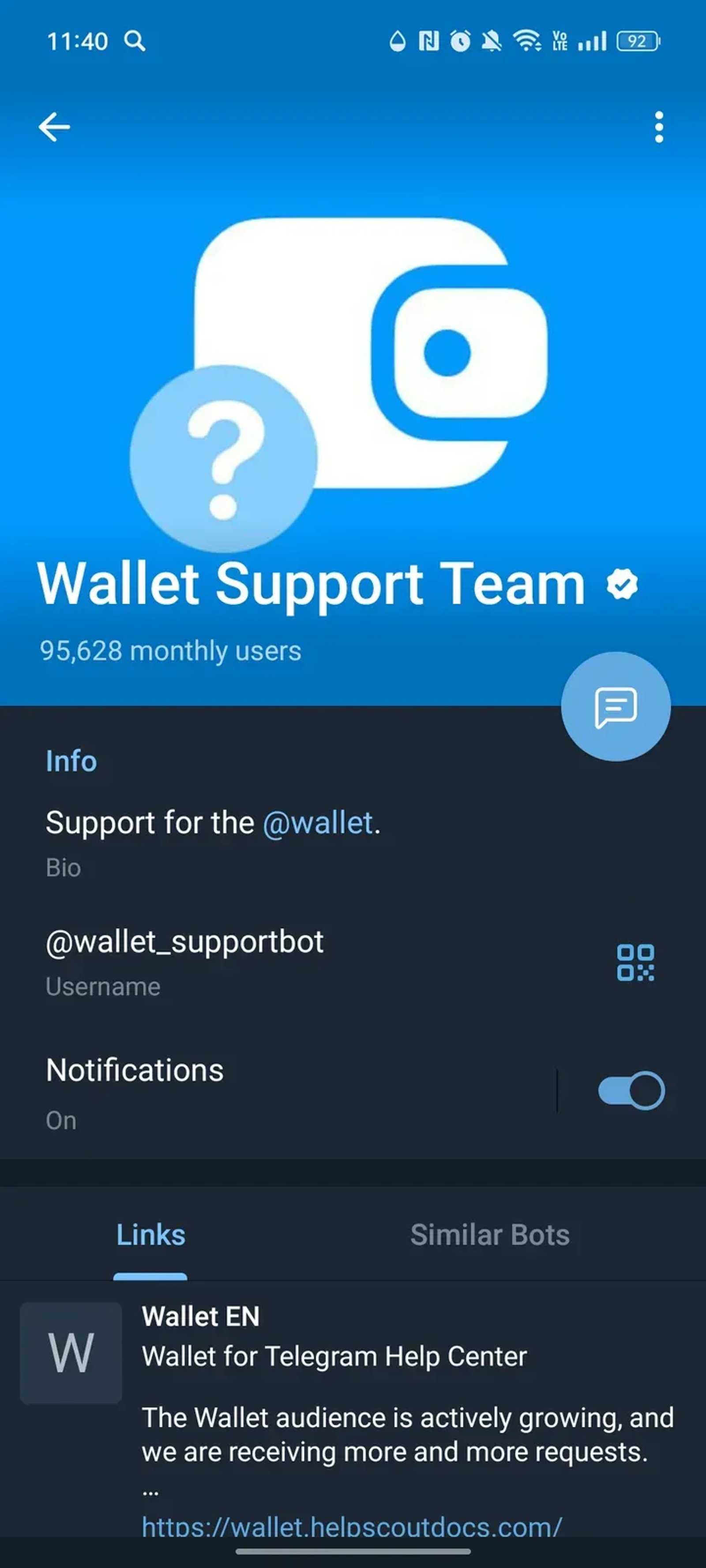Open the three-dot overflow menu
Screen dimensions: 706x1568
(658, 127)
